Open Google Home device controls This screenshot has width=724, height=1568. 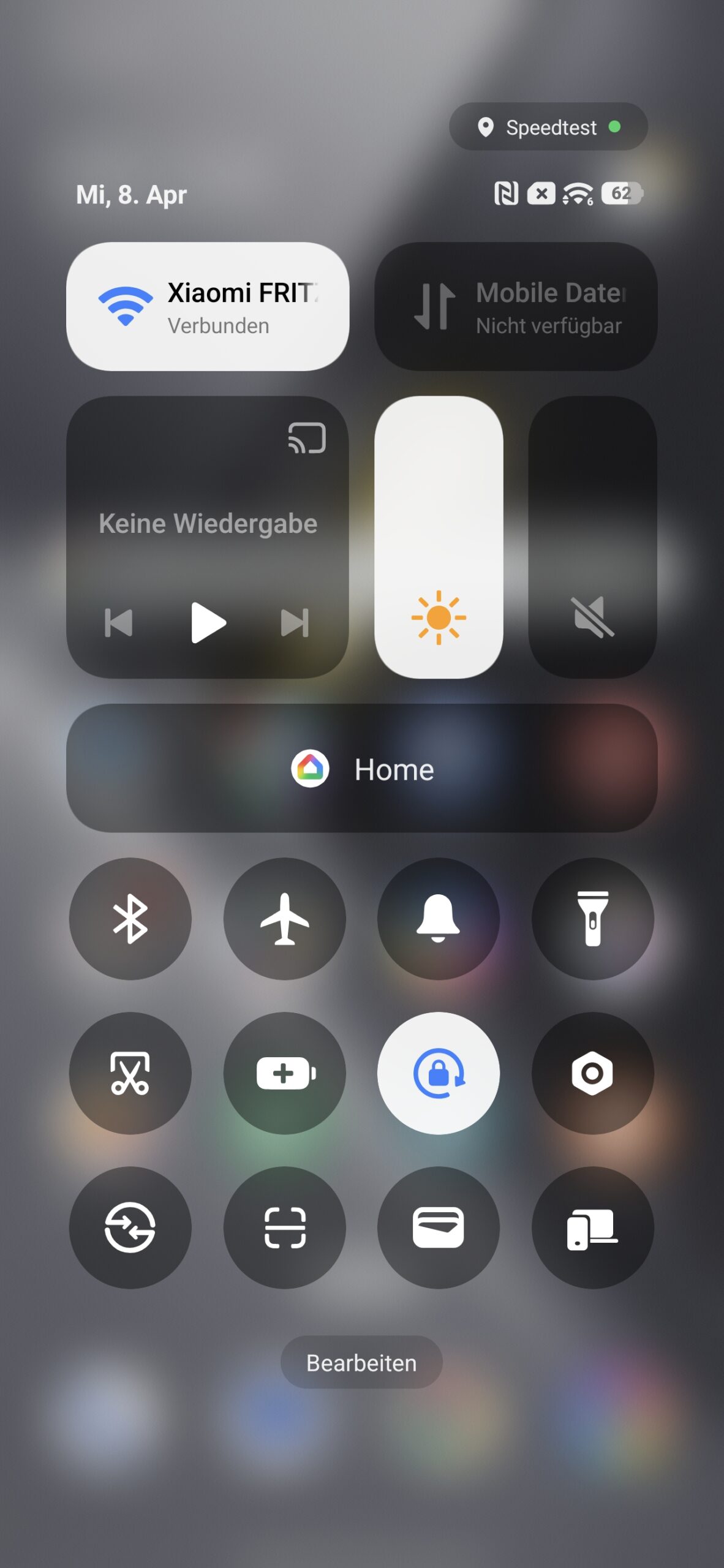362,768
